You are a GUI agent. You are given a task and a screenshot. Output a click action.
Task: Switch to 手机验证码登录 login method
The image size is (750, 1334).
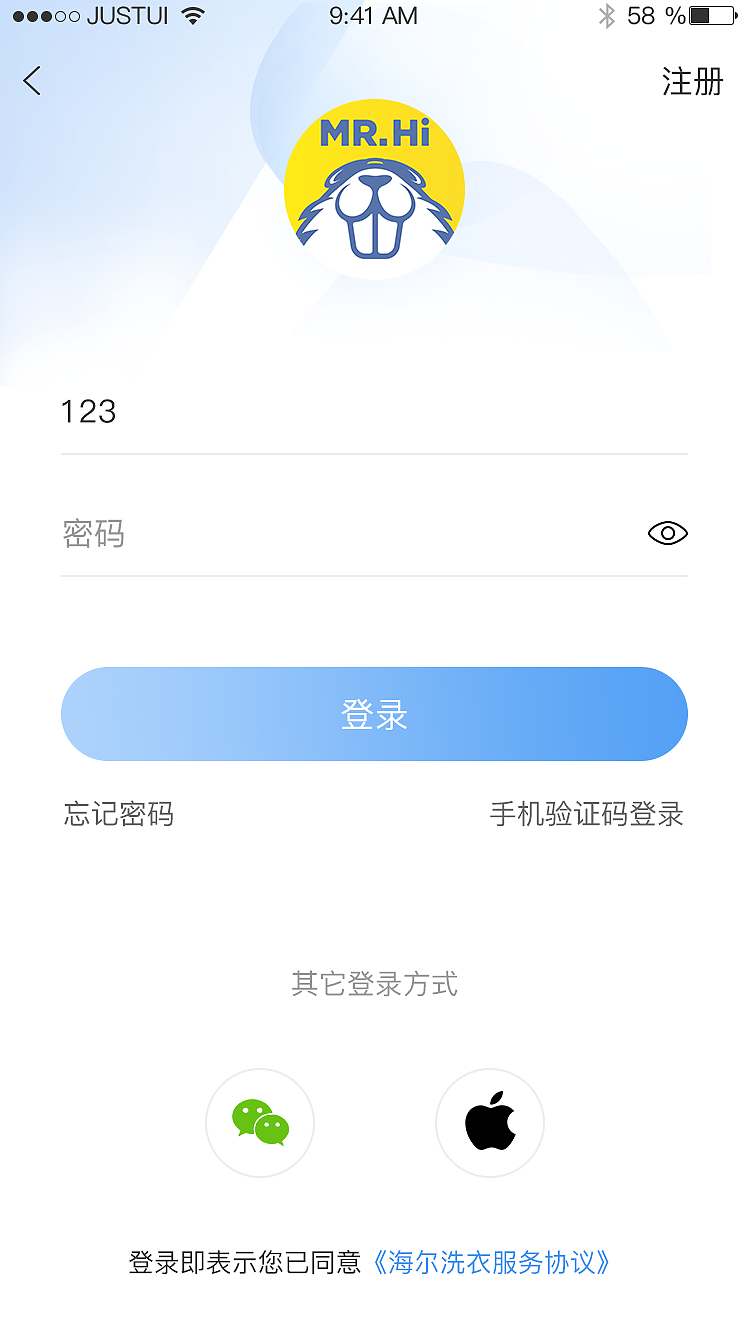[x=587, y=815]
